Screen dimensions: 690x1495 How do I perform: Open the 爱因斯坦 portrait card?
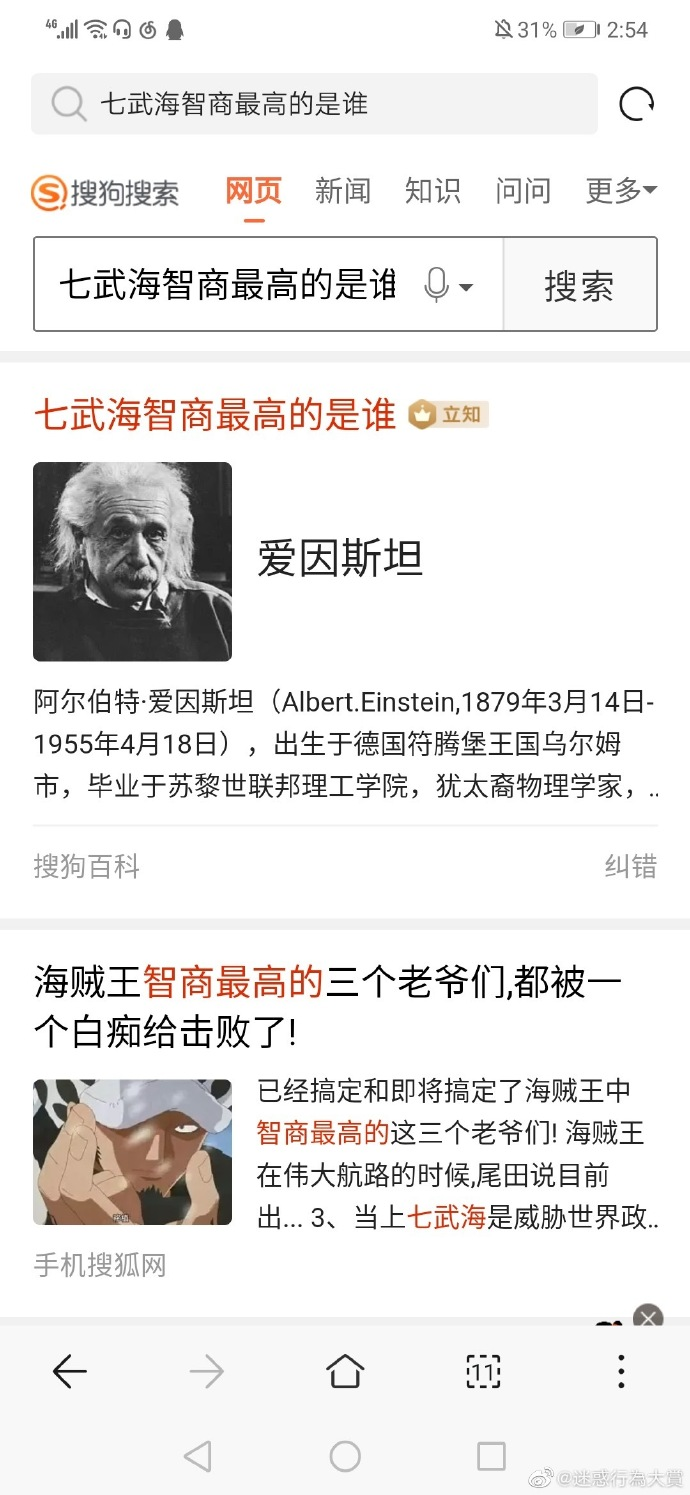click(133, 561)
